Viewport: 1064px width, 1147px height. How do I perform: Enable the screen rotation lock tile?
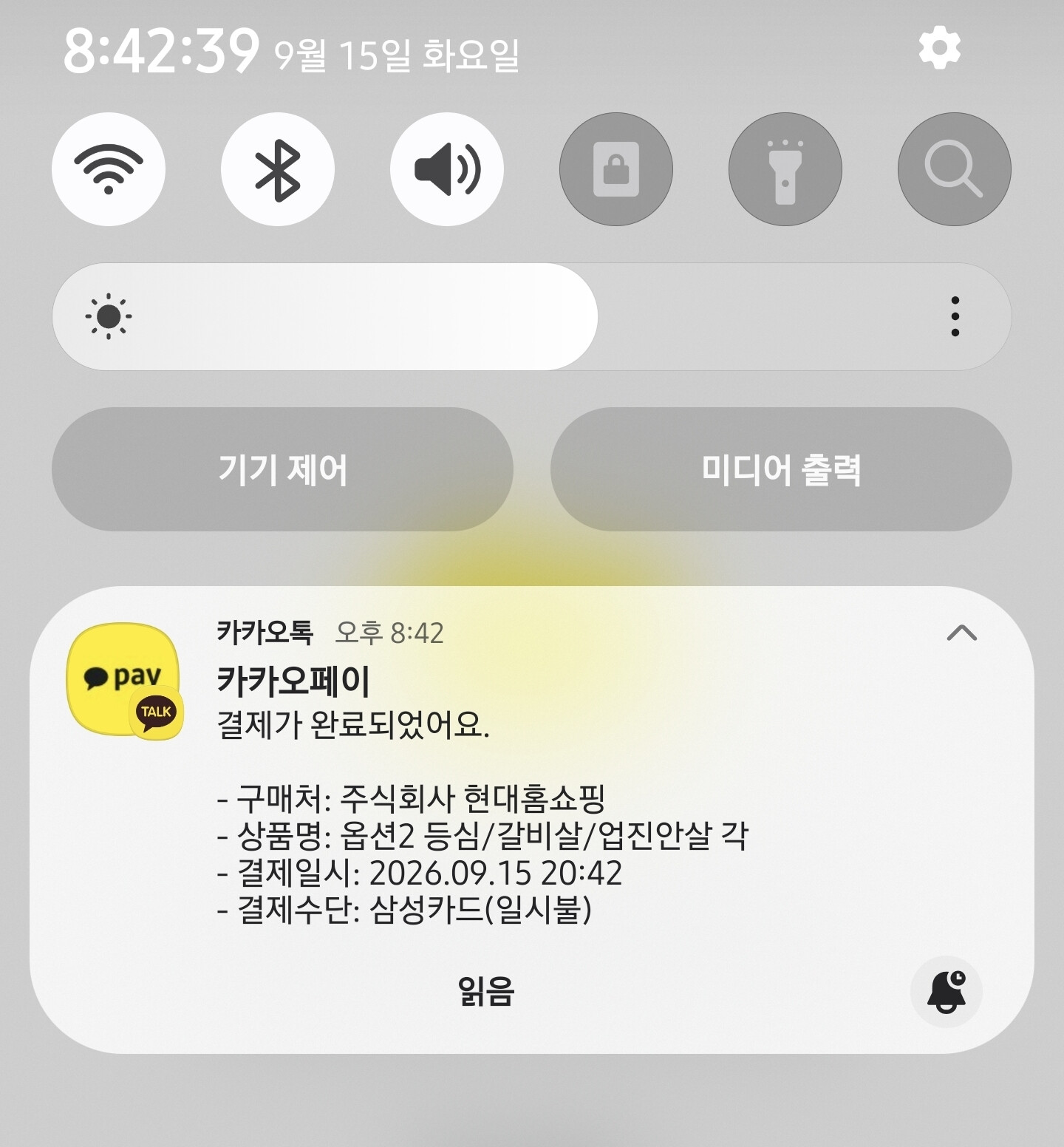pyautogui.click(x=616, y=169)
